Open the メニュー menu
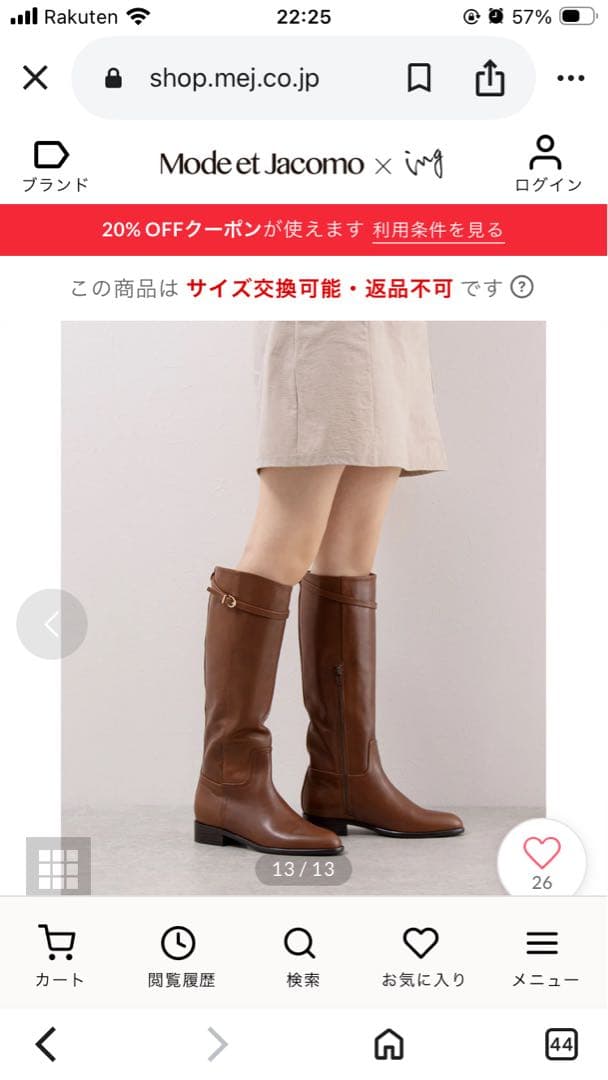 544,956
